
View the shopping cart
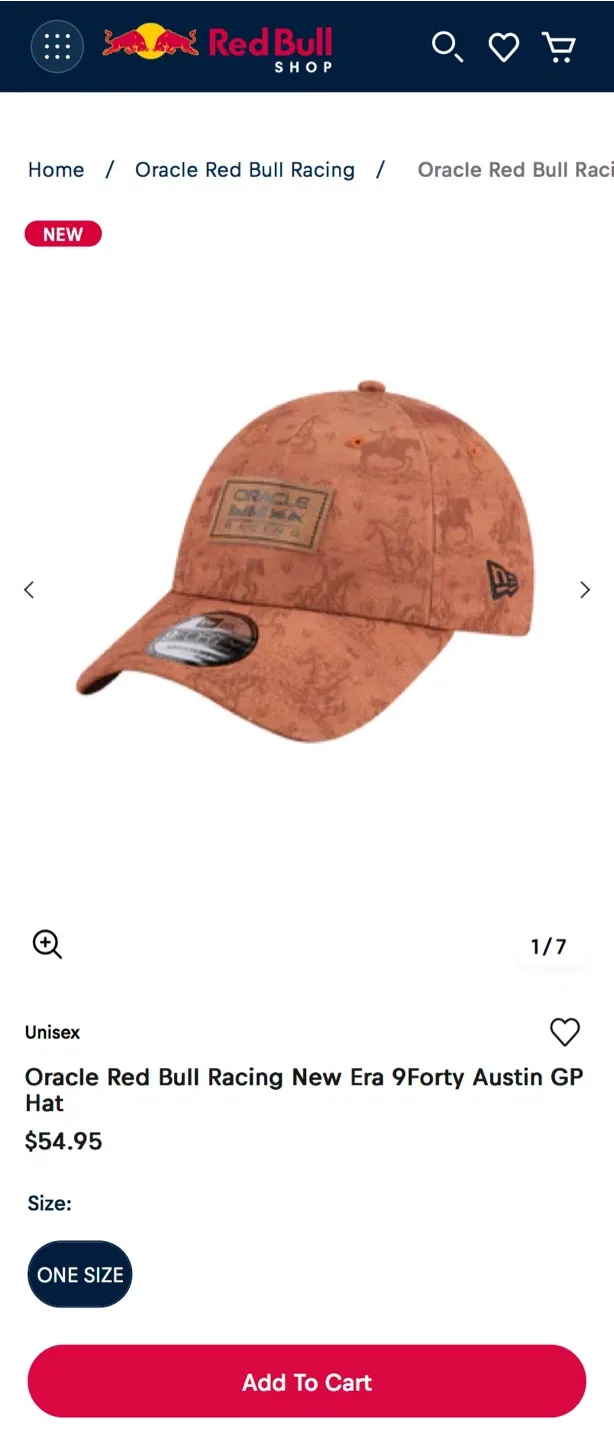pos(559,47)
